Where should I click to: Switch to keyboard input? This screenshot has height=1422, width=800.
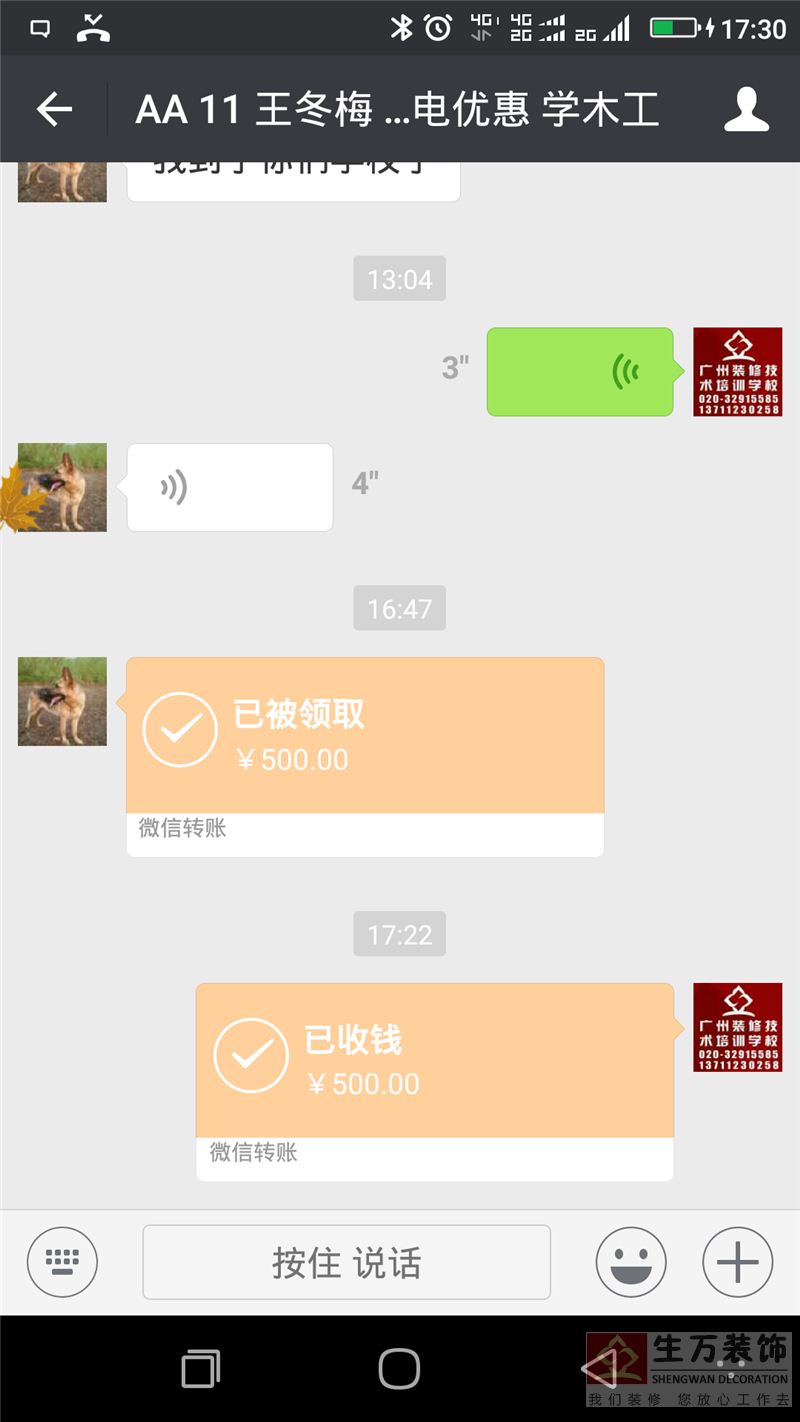pyautogui.click(x=62, y=1262)
